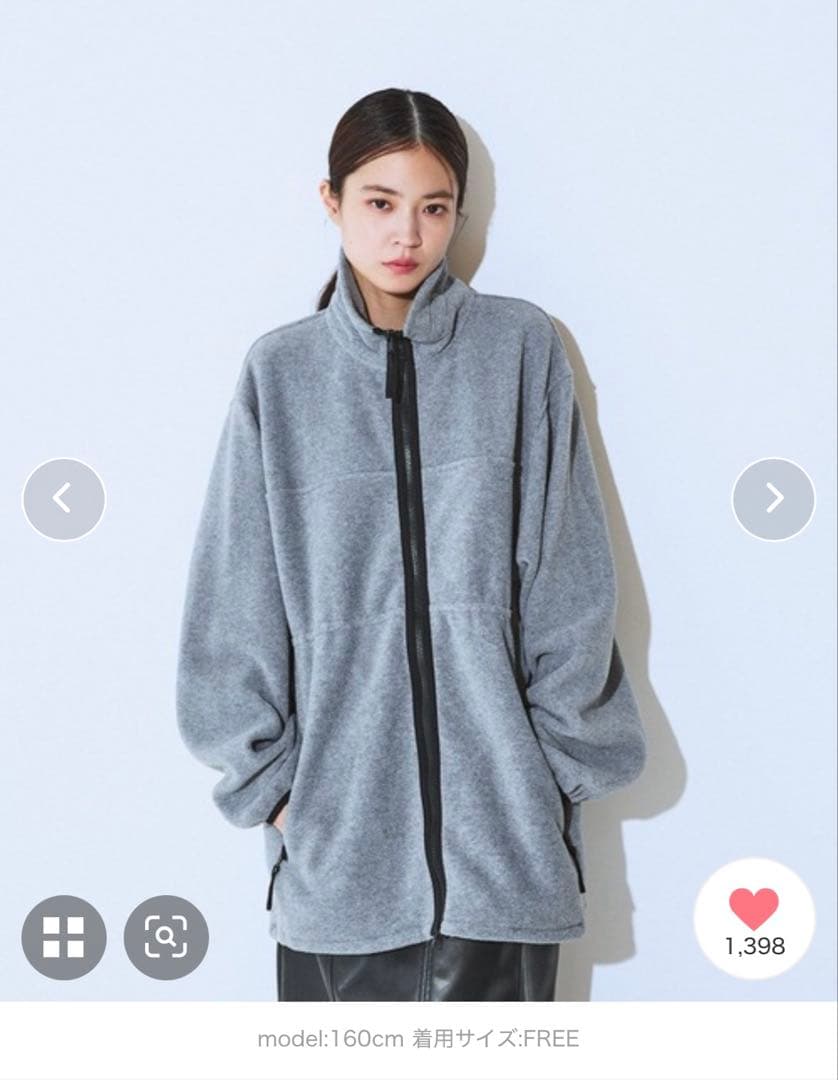Tap the product photo to view fullscreen
Viewport: 838px width, 1080px height.
pos(419,500)
